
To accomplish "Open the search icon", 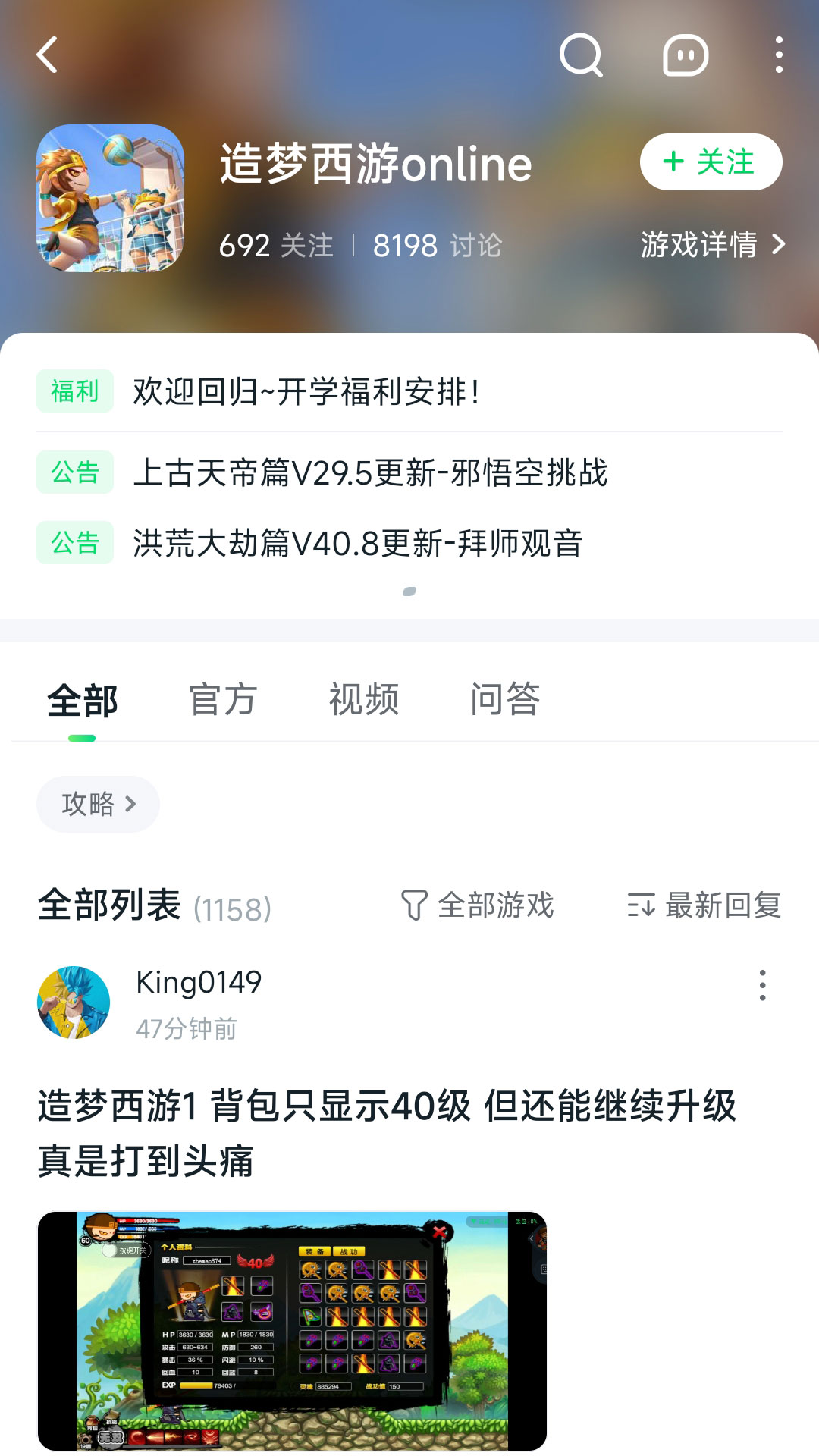I will pyautogui.click(x=580, y=55).
